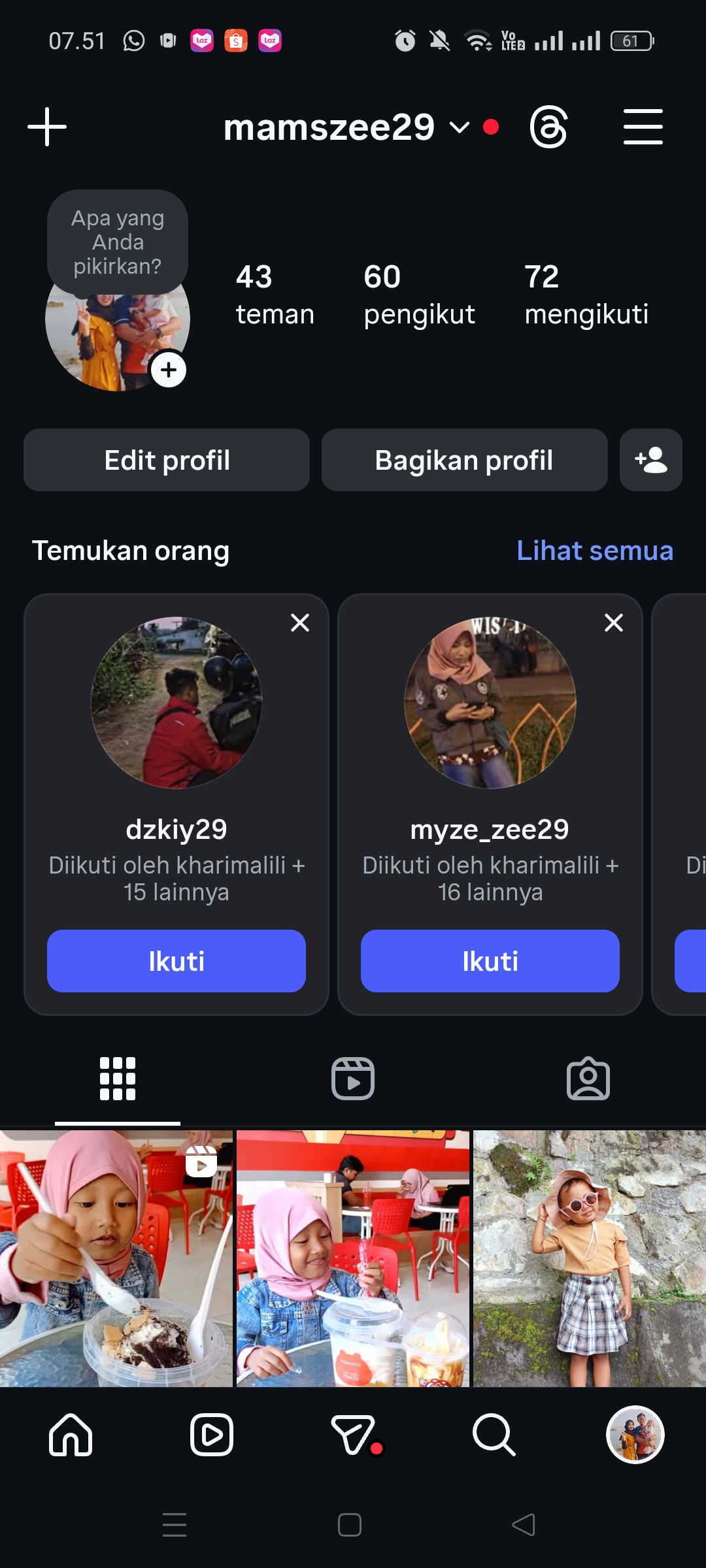
Task: Tap the plus icon to create a post
Action: 47,127
